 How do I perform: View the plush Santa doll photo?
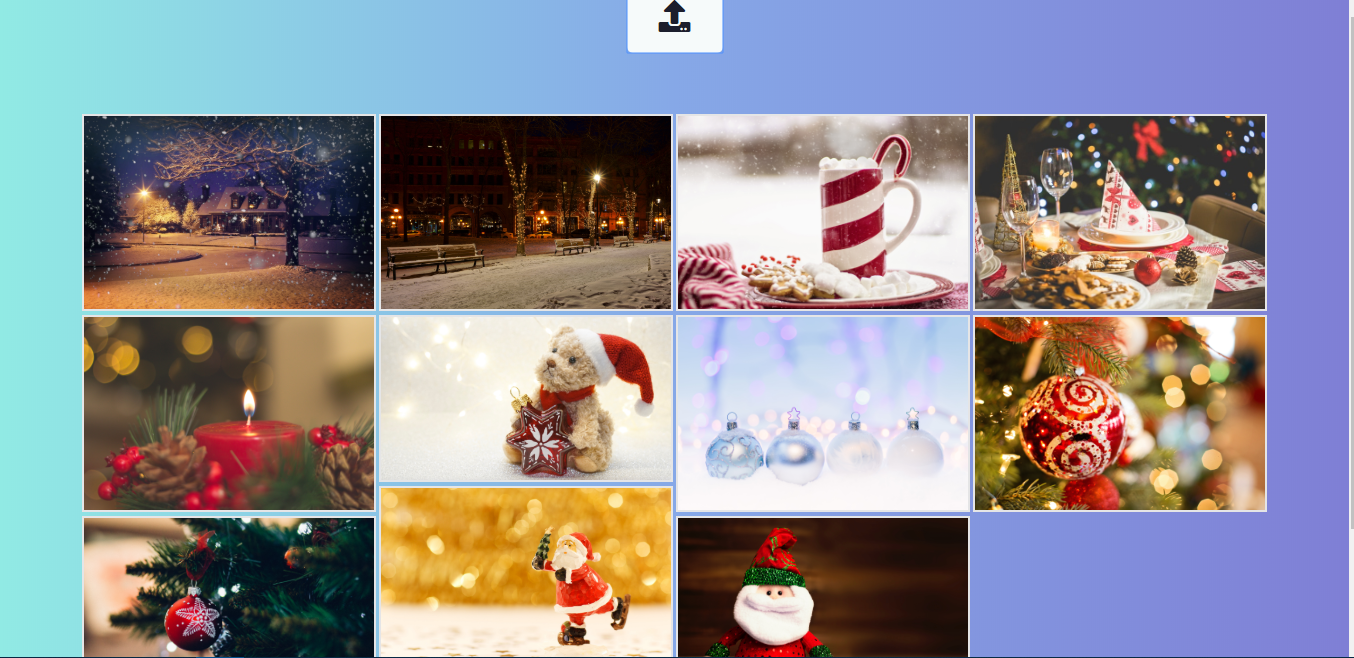click(823, 586)
